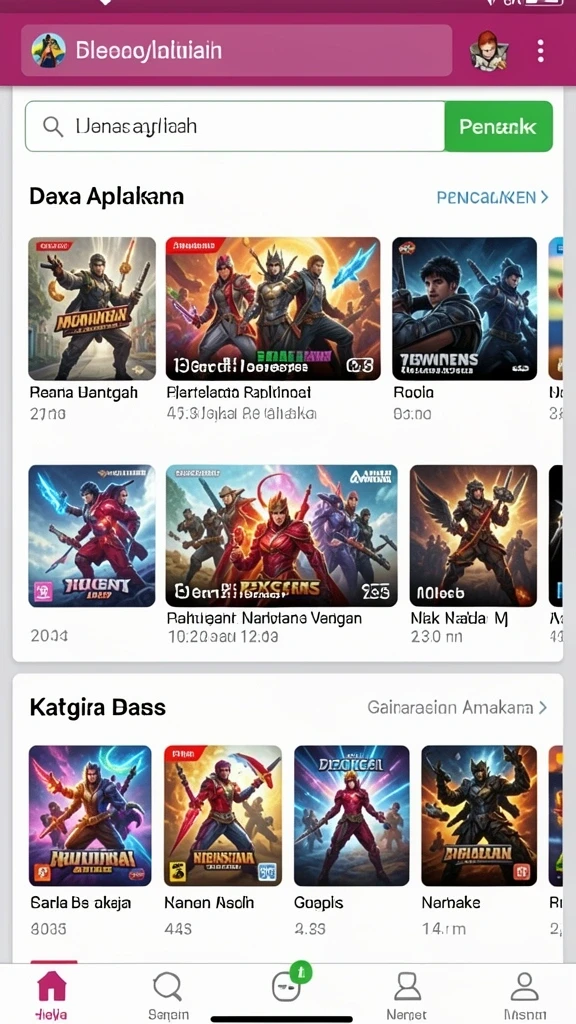The image size is (576, 1024).
Task: Tap the top bar title field with avatar
Action: (236, 51)
